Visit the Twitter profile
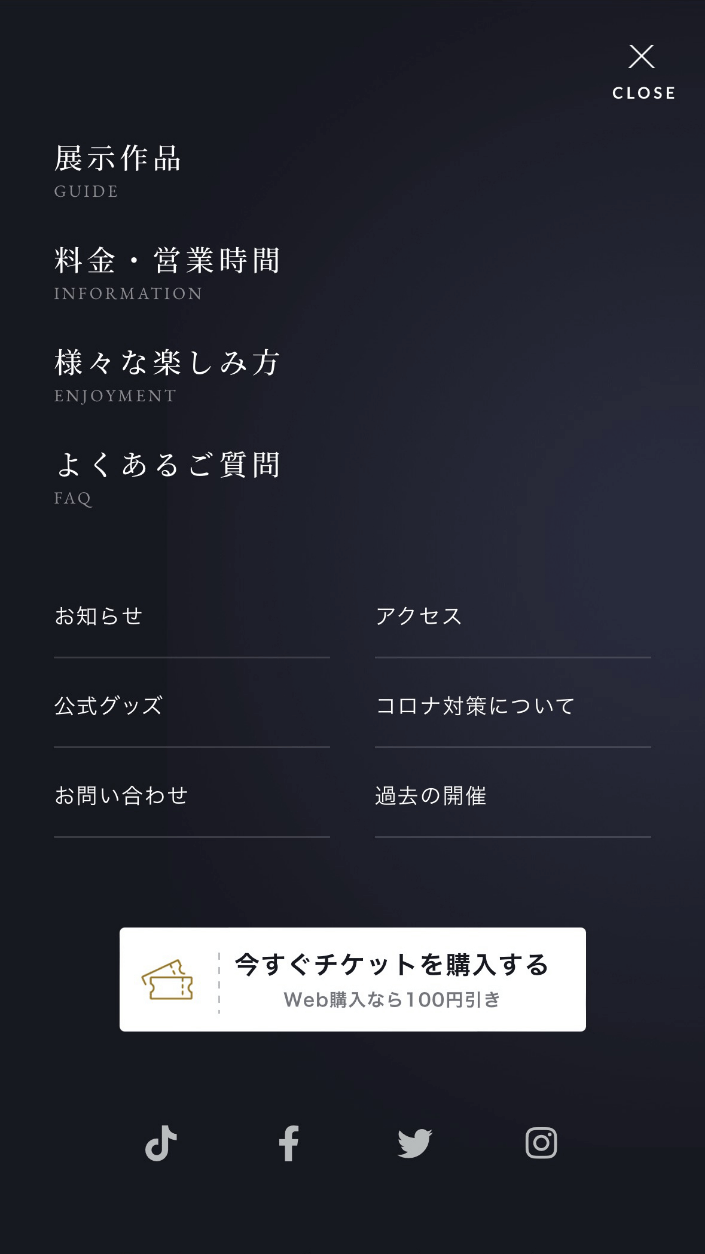 [415, 1143]
